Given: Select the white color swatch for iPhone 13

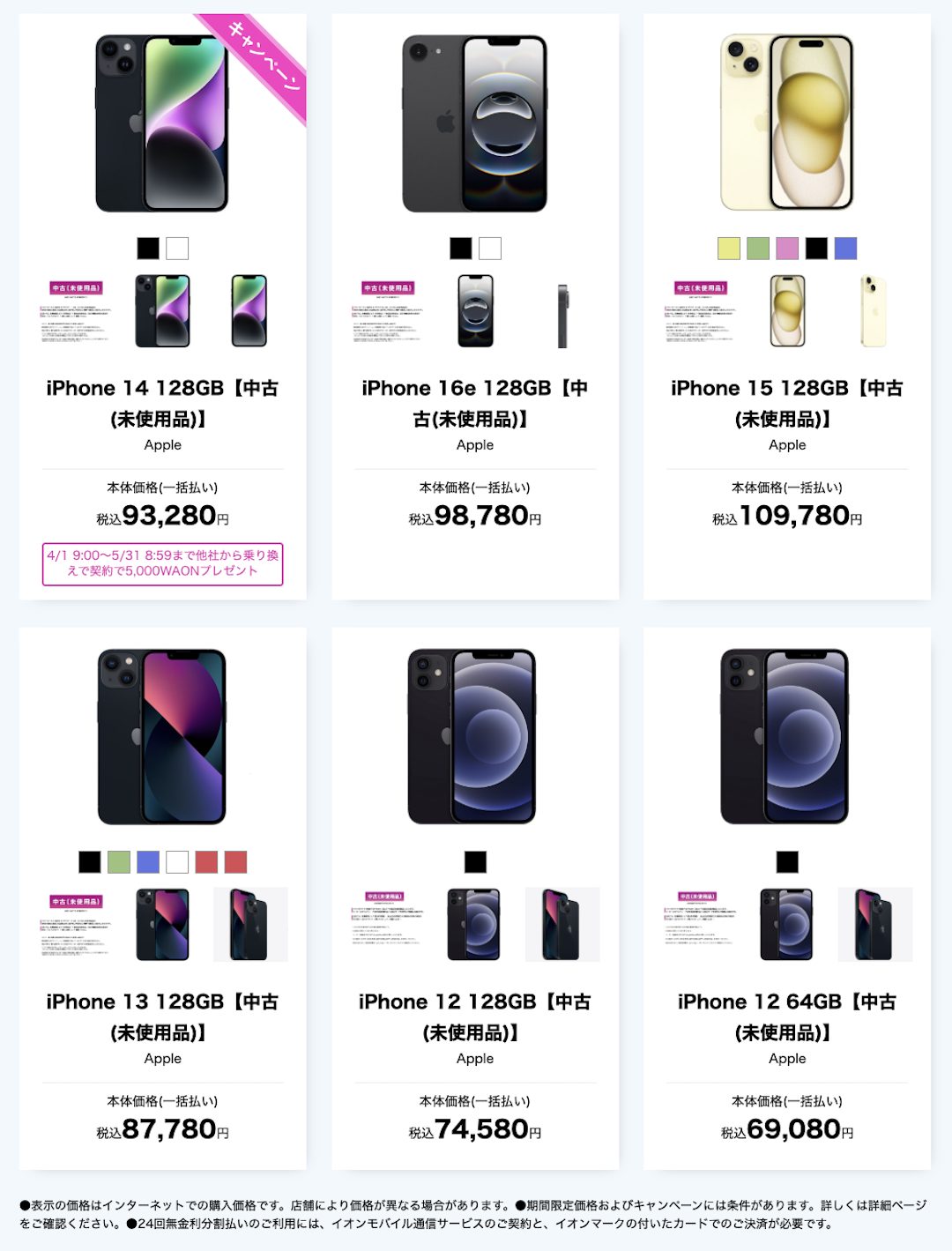Looking at the screenshot, I should 177,862.
